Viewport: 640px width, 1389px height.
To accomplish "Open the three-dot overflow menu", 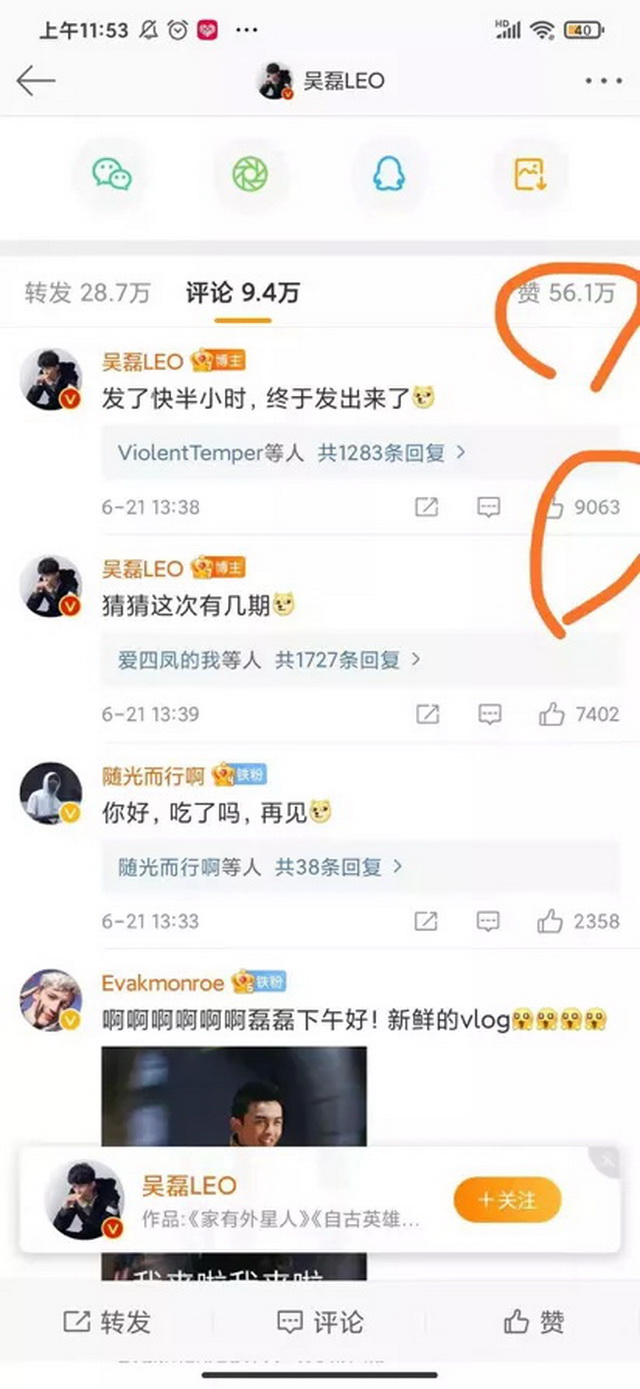I will click(603, 81).
